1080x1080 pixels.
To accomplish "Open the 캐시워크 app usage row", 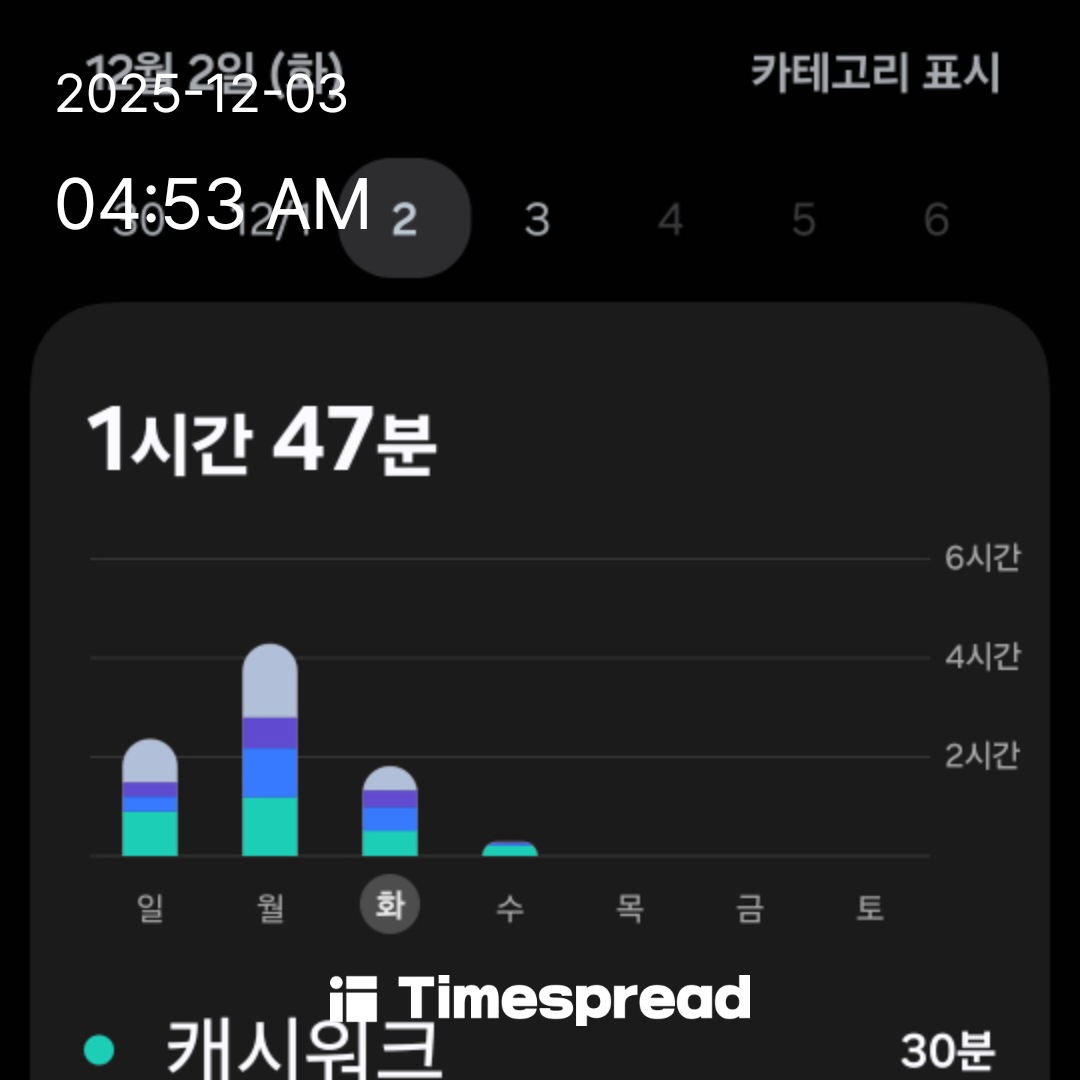I will [540, 1049].
